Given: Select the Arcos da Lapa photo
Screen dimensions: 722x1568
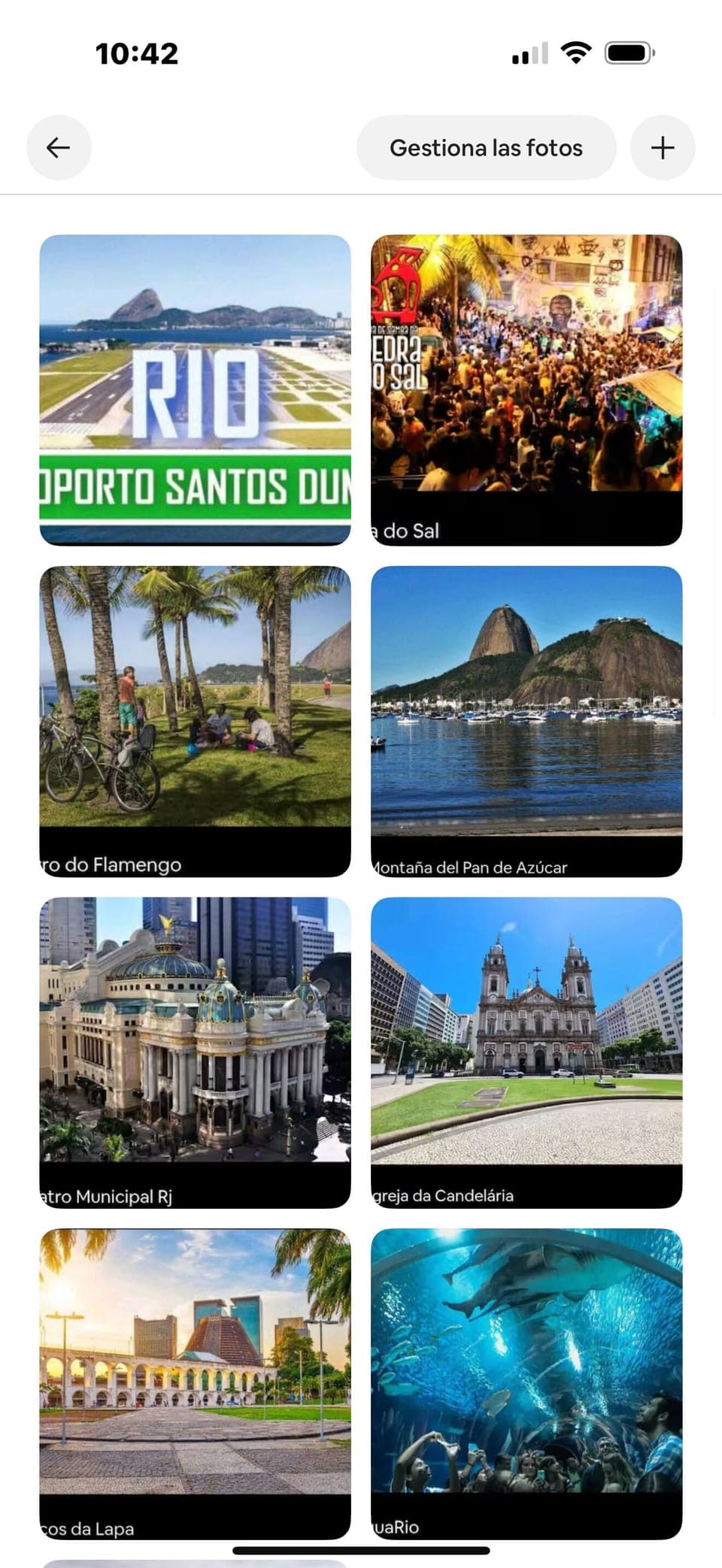Looking at the screenshot, I should pos(195,1383).
